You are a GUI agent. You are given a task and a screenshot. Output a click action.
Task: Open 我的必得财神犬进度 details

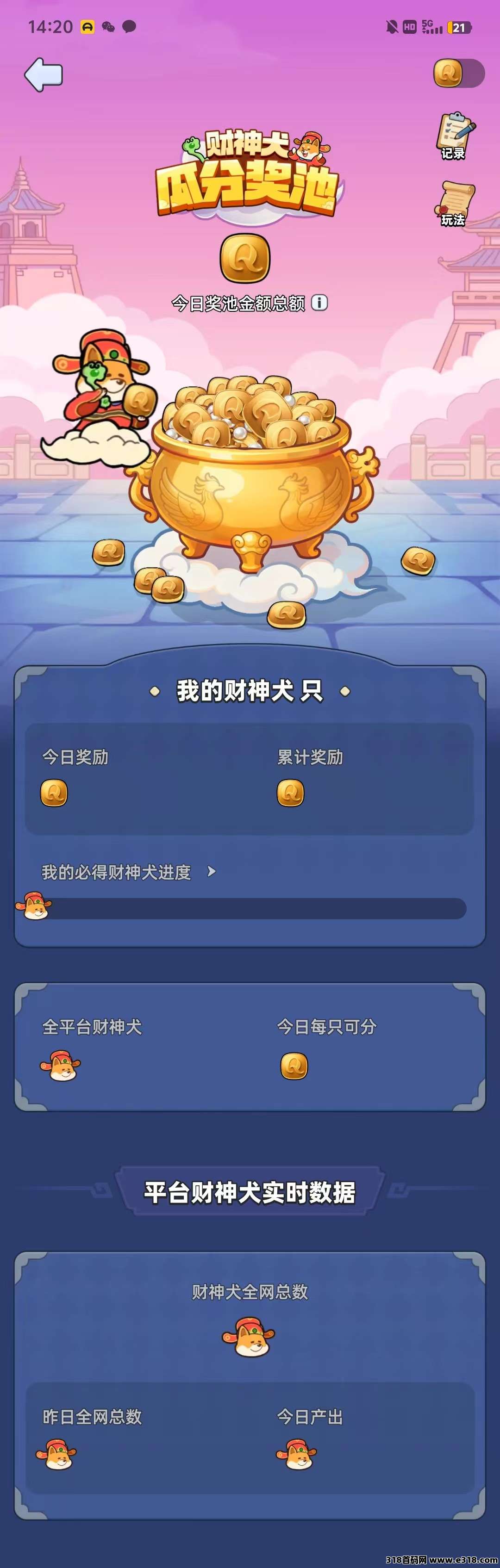point(129,872)
